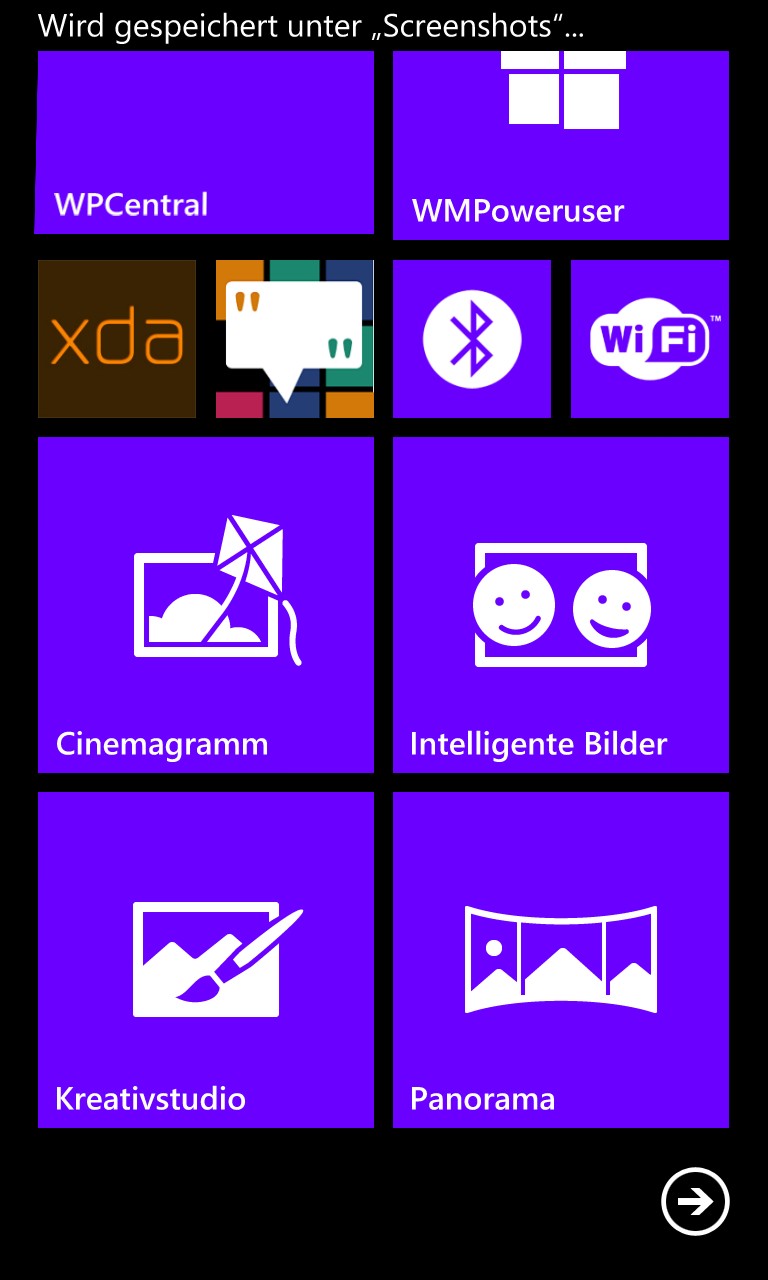The image size is (768, 1280).
Task: Open the WiFi shortcut tile
Action: 650,339
